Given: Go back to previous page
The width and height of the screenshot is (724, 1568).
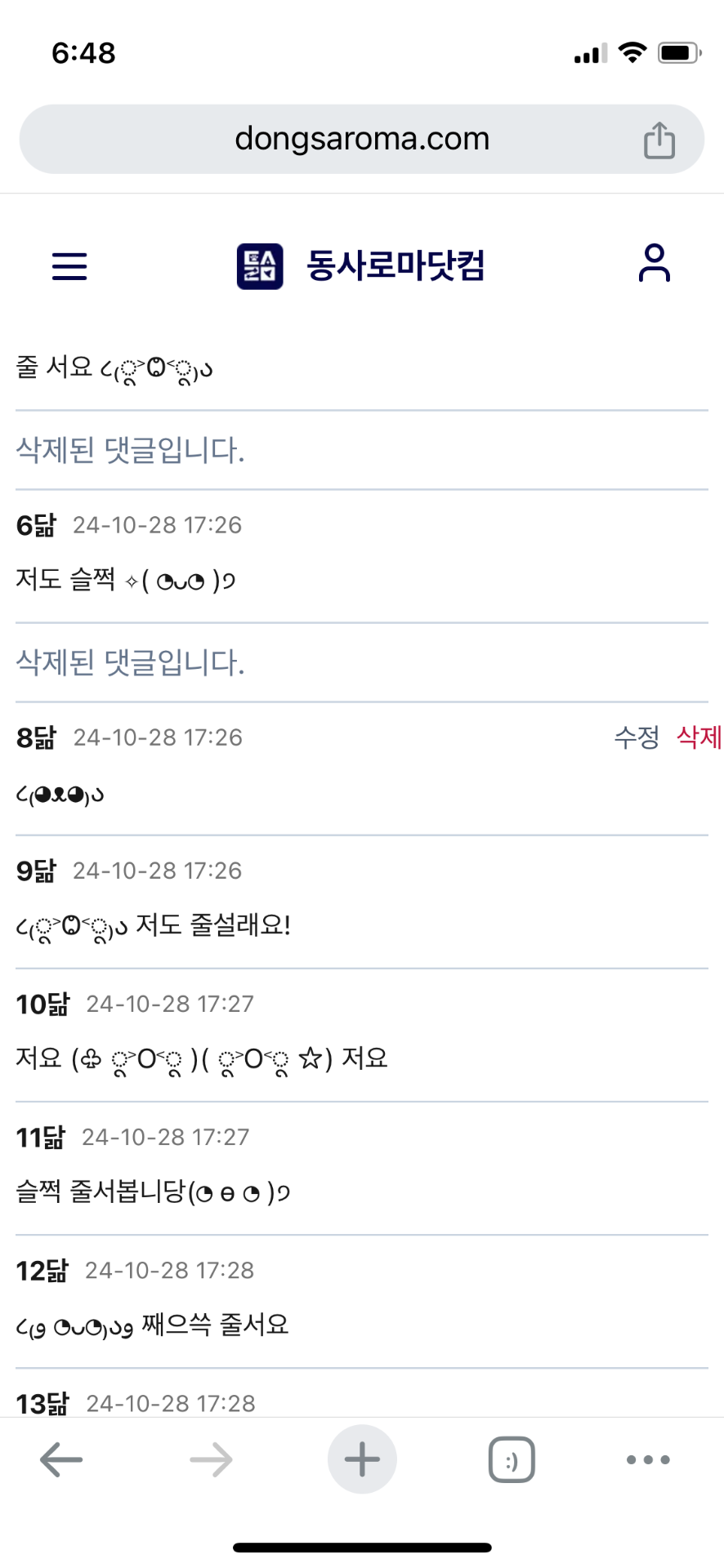Looking at the screenshot, I should click(61, 1459).
